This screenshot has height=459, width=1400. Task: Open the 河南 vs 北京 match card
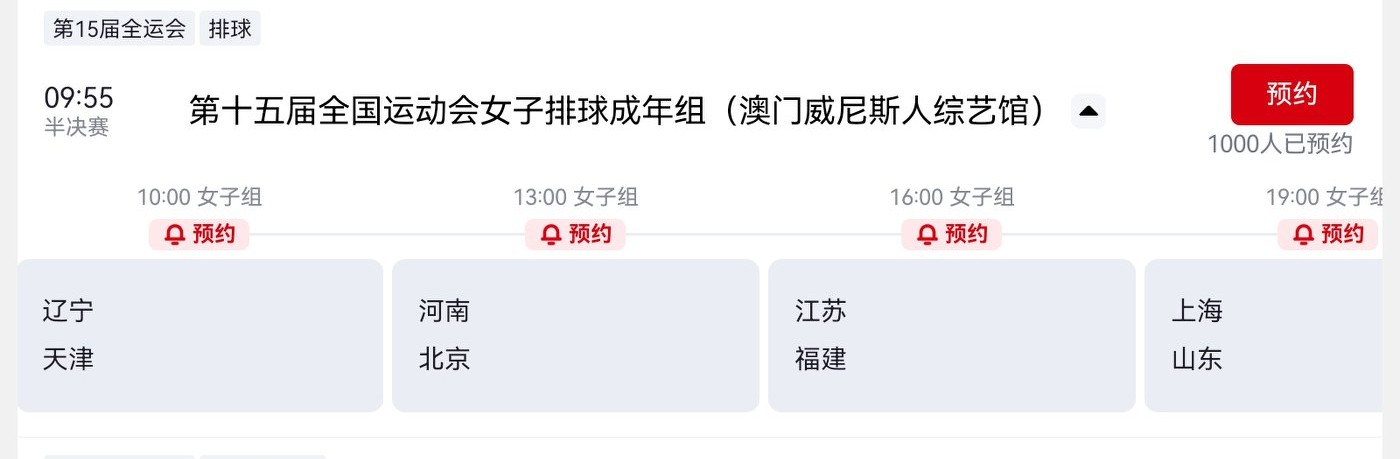coord(575,335)
